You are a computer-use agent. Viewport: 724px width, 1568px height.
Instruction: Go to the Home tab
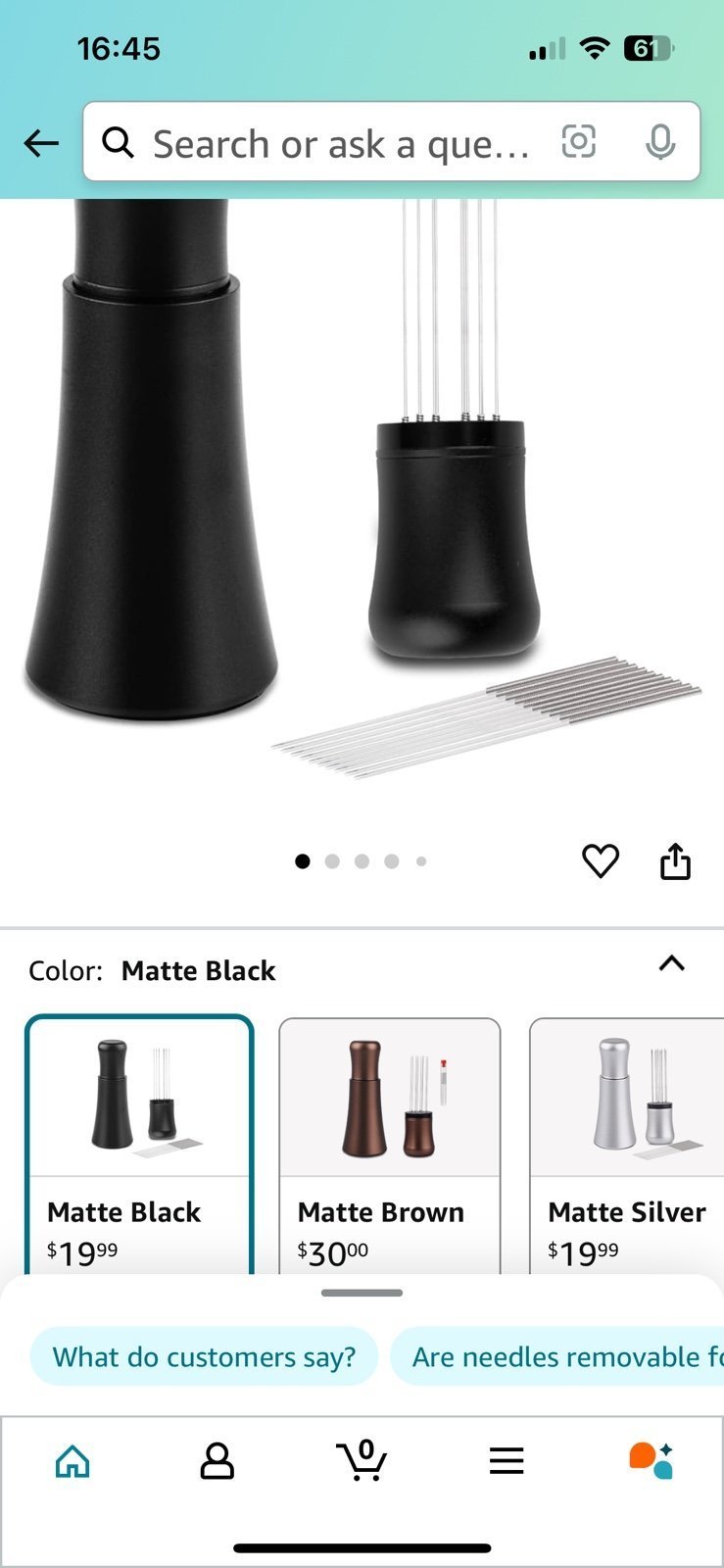[72, 1461]
